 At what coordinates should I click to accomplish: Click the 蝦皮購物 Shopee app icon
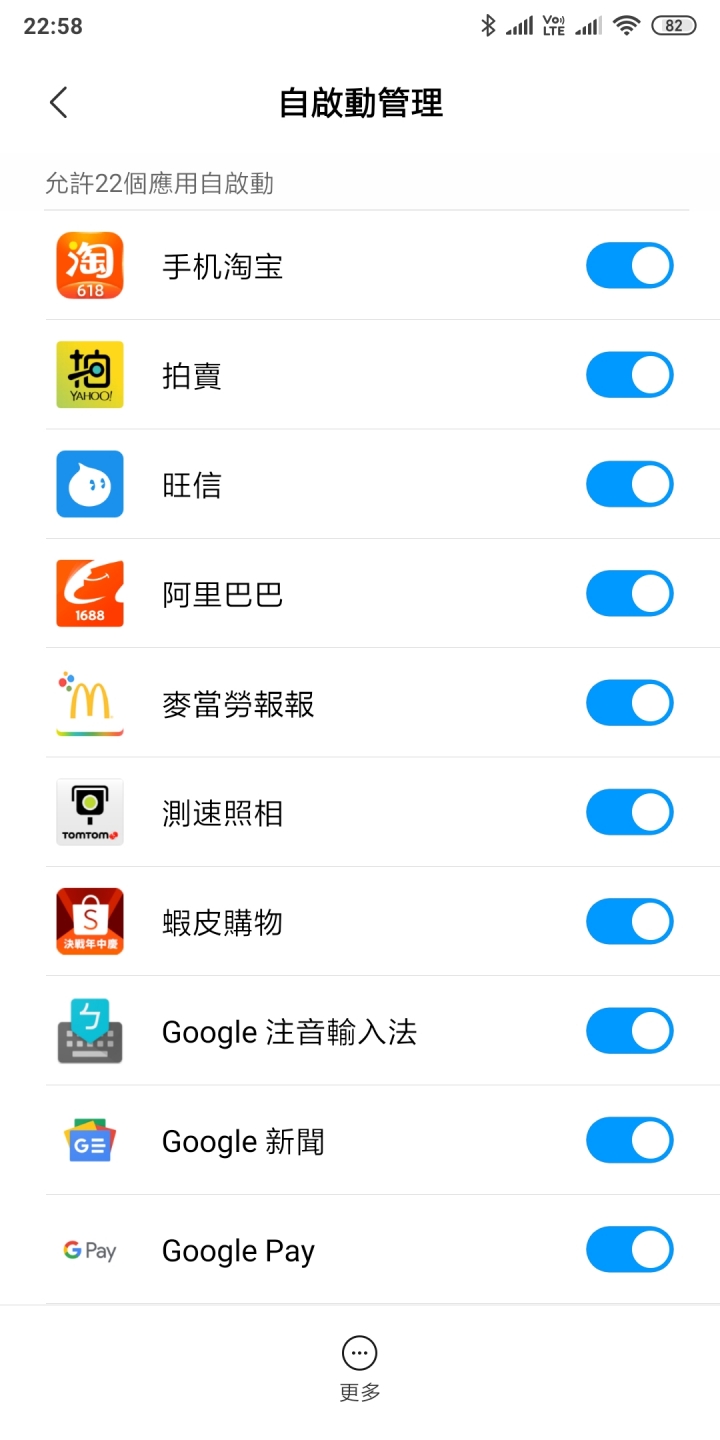[89, 921]
